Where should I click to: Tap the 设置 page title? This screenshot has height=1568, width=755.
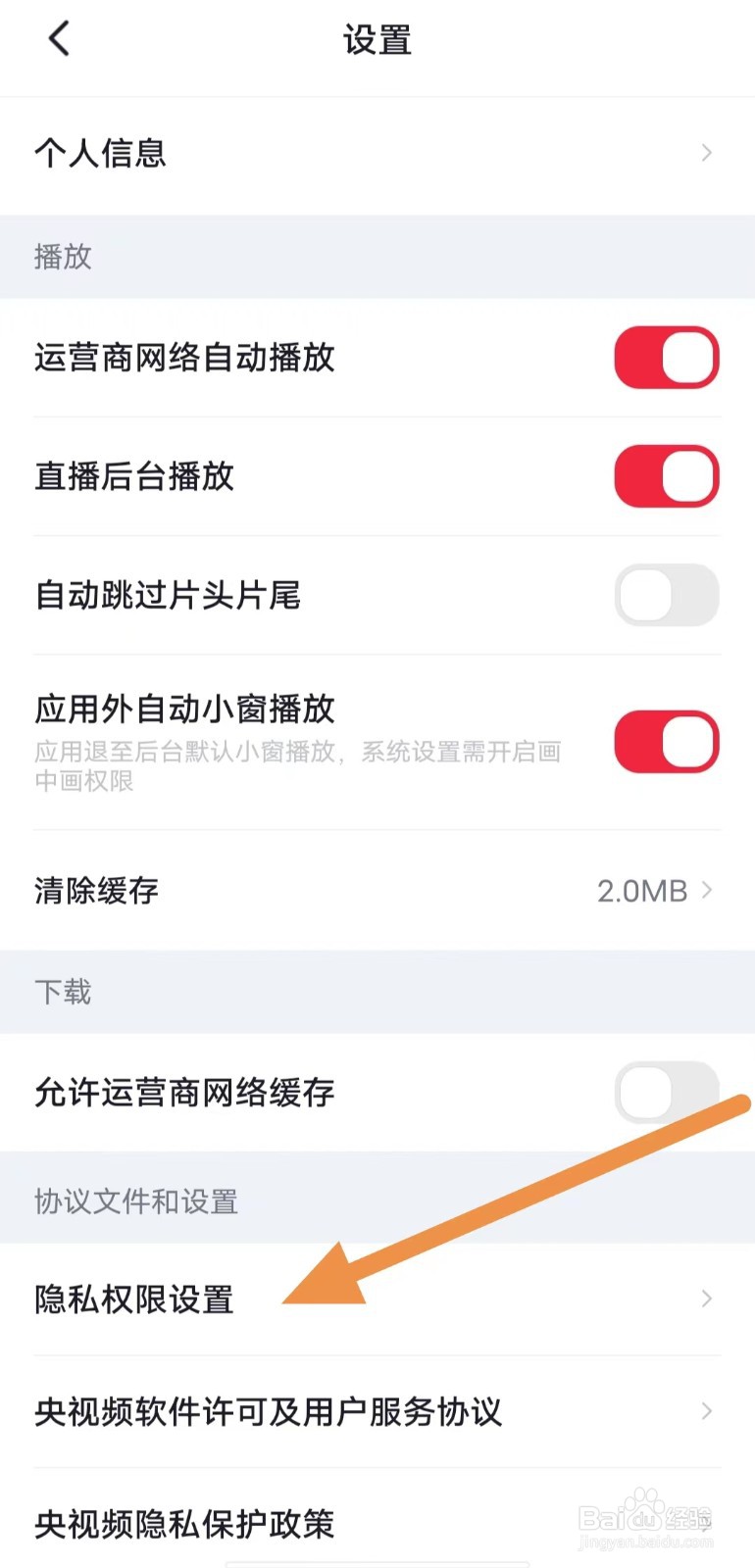[x=377, y=40]
